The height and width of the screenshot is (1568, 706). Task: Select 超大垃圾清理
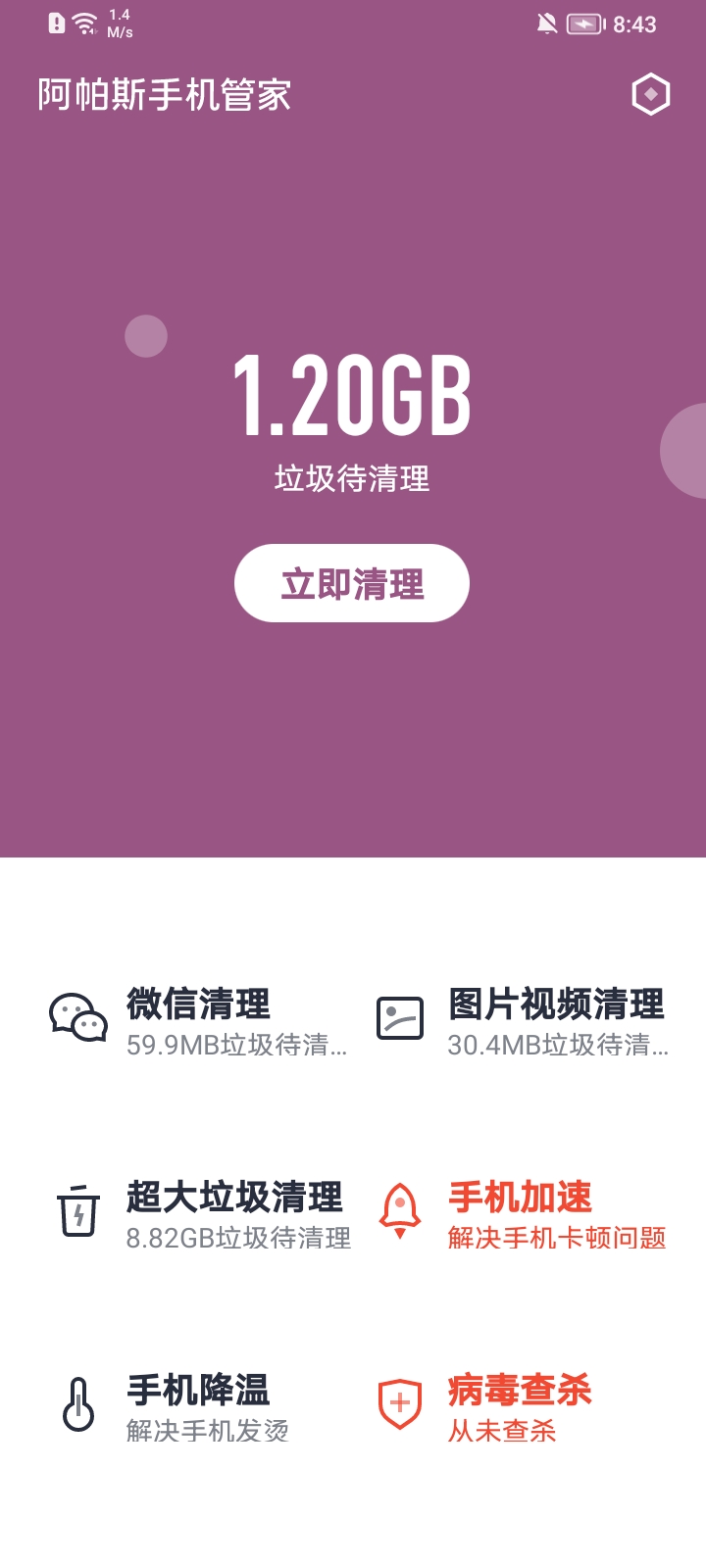[x=200, y=1214]
